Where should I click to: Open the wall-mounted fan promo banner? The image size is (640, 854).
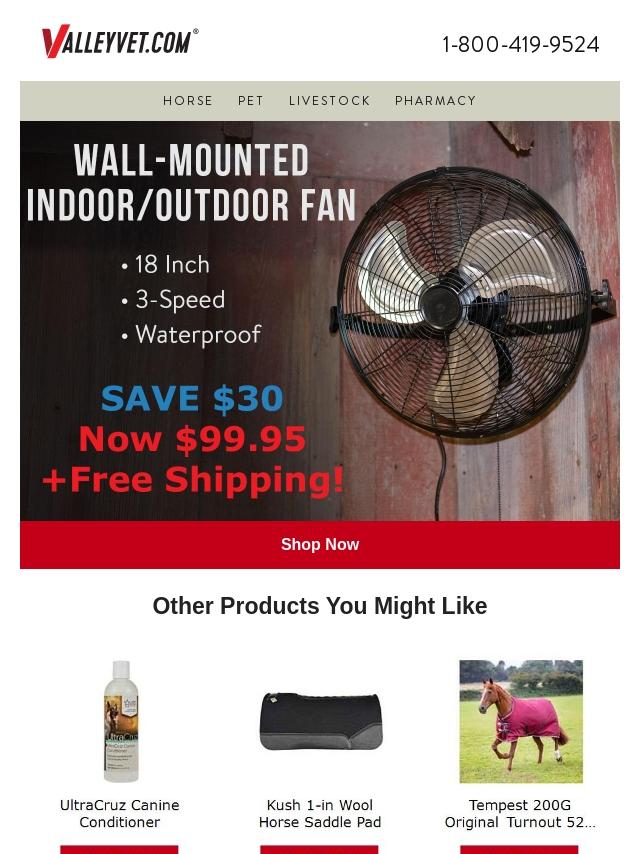[320, 320]
